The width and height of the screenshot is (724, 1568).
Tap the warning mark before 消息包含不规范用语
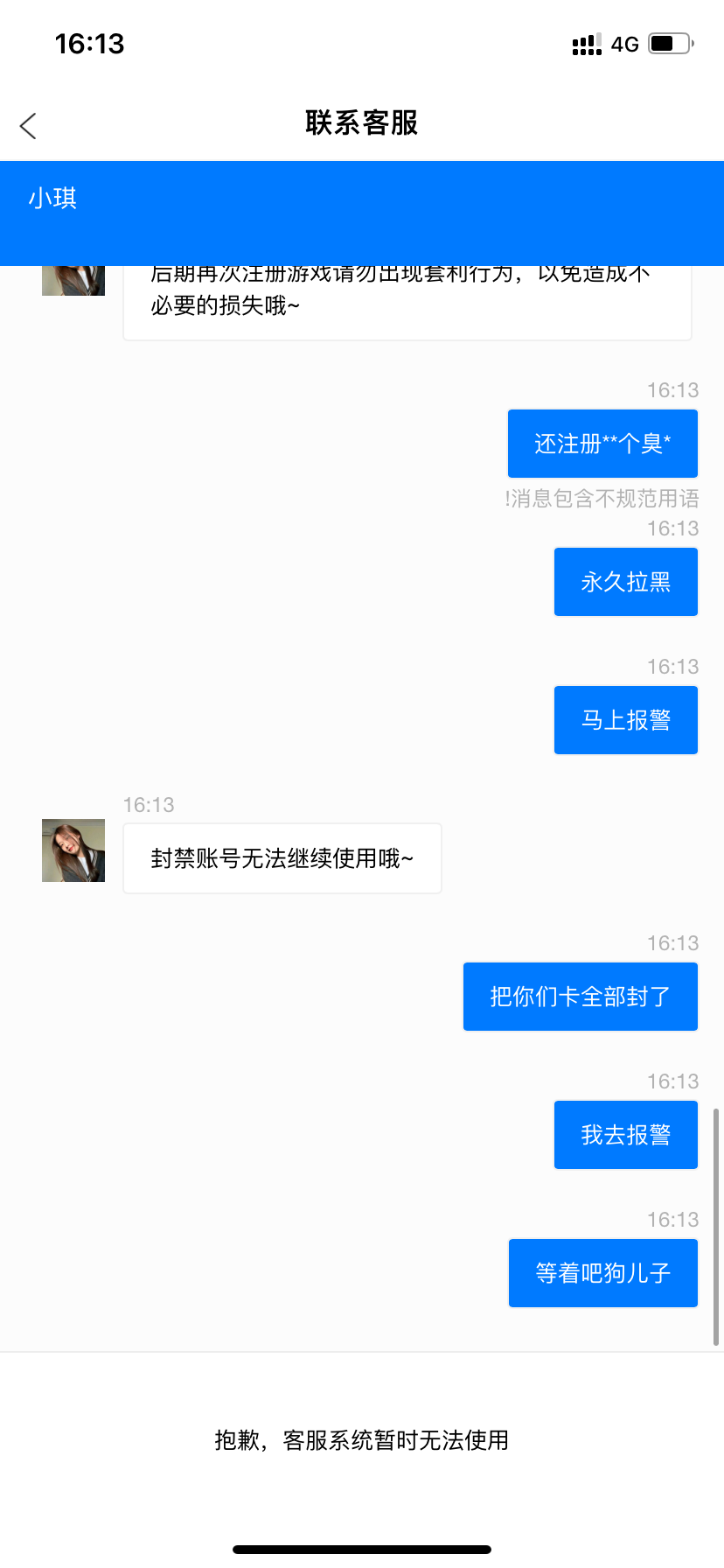click(x=508, y=499)
